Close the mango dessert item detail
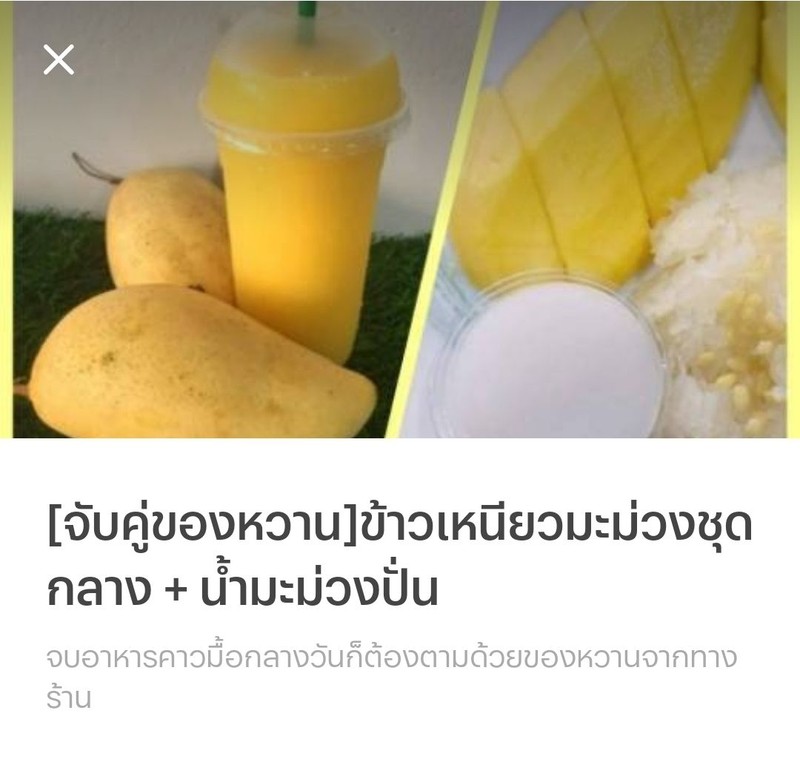Viewport: 800px width, 773px height. 59,60
